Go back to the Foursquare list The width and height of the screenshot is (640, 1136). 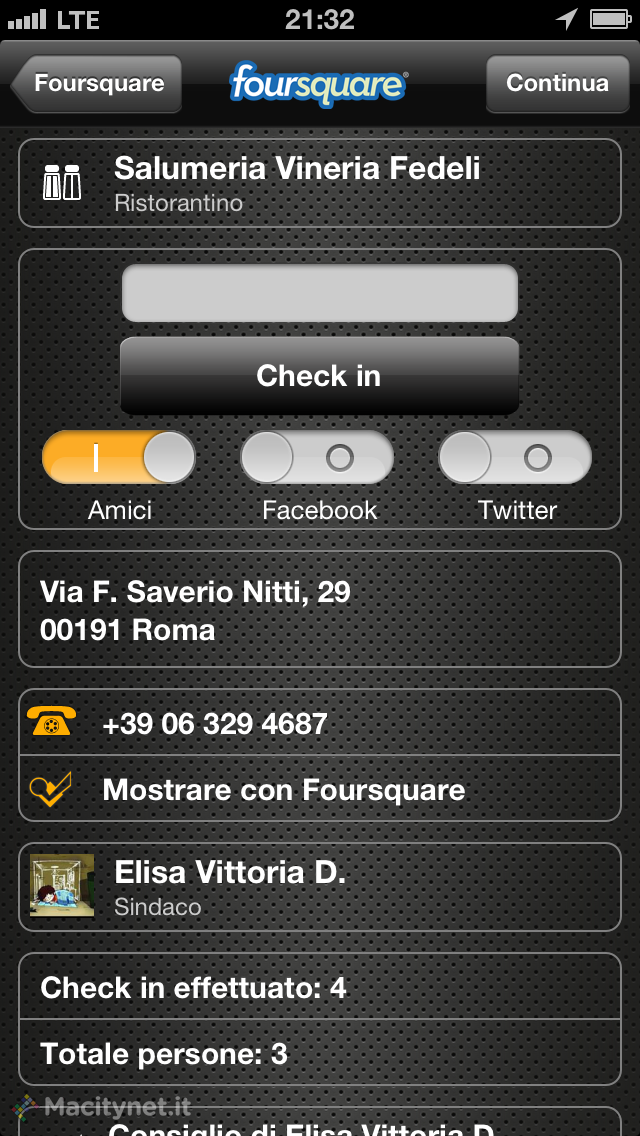[97, 83]
